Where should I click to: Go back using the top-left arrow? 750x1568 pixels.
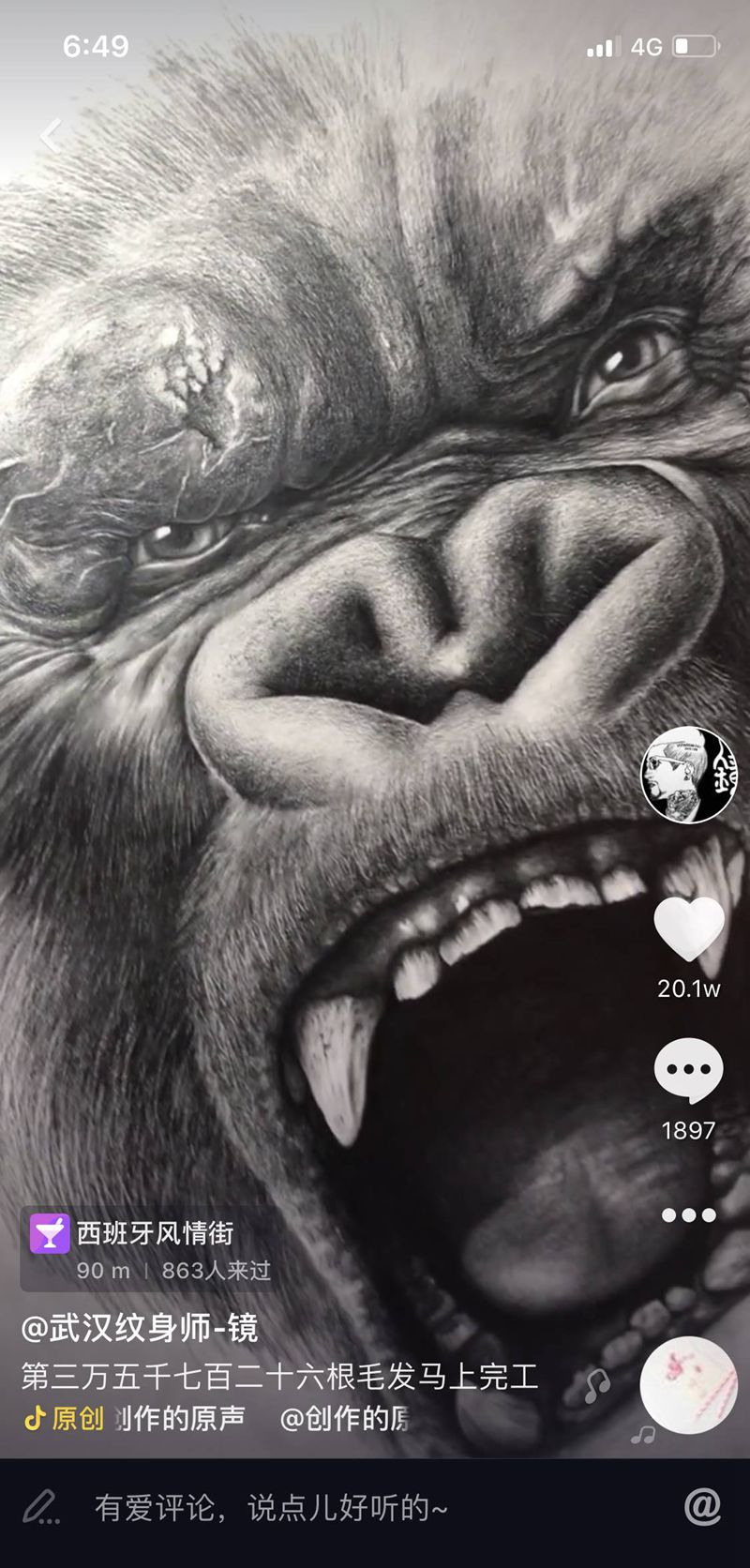(x=52, y=136)
